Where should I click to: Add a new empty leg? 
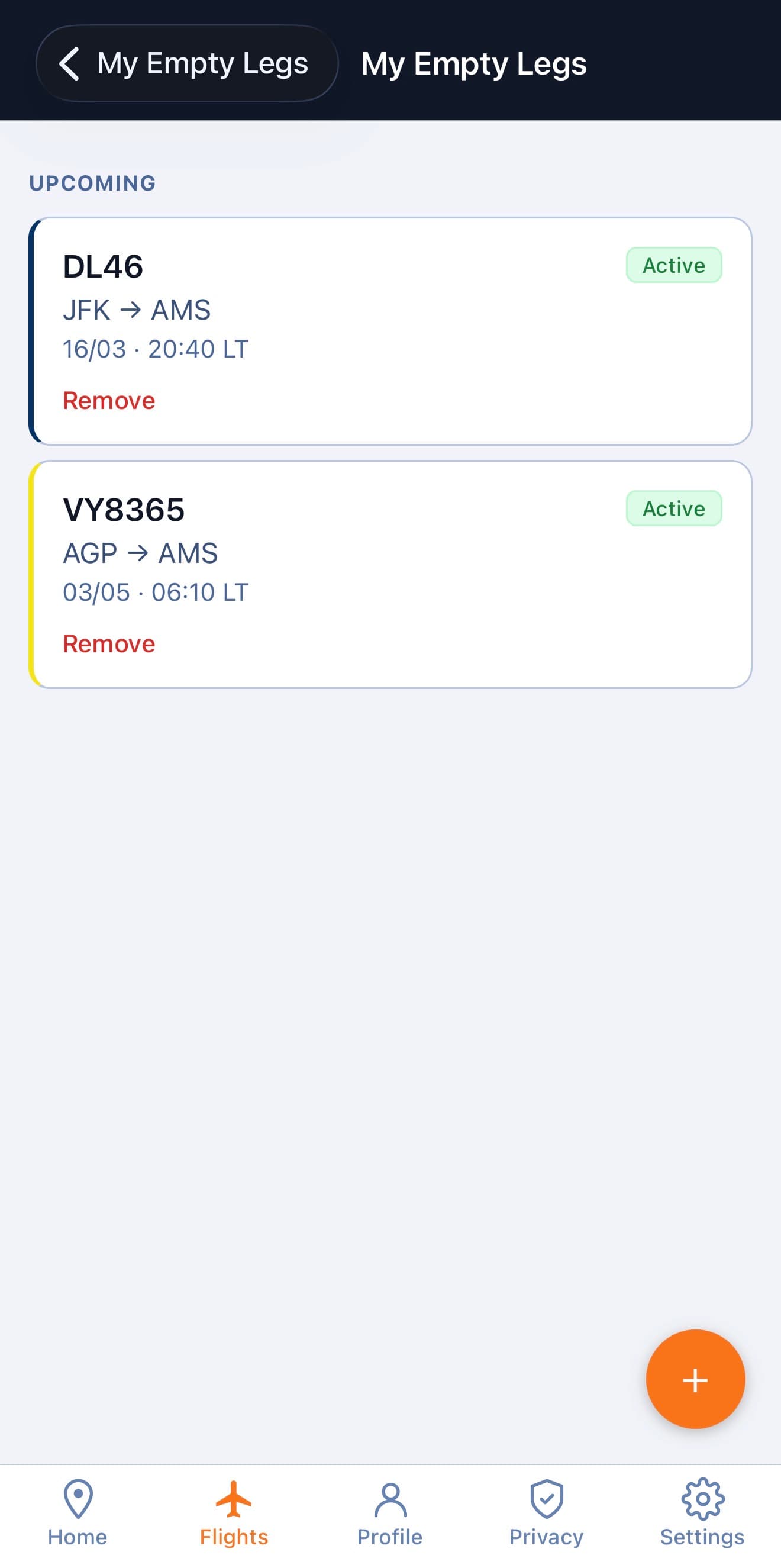[695, 1379]
